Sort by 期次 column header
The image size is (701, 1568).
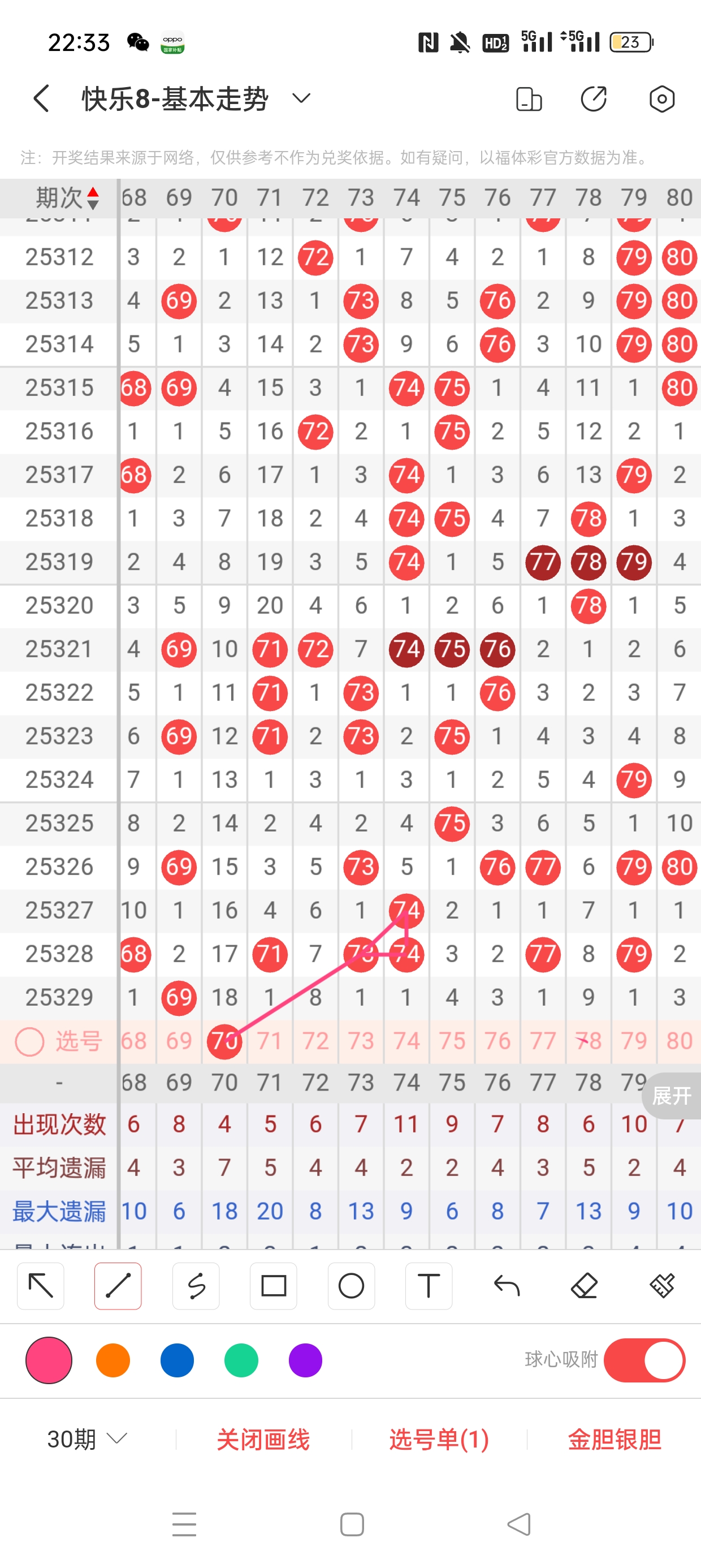click(x=66, y=198)
